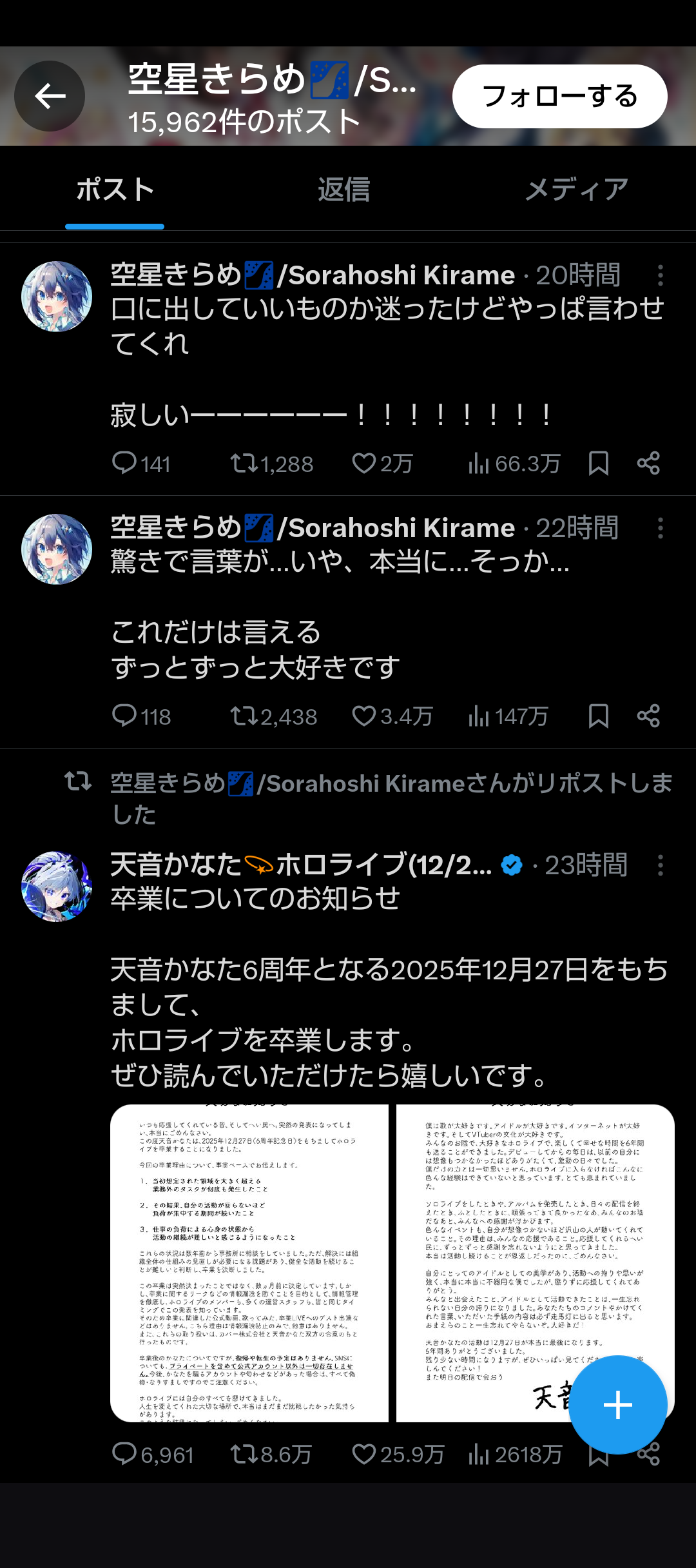Open overflow menu on 天音かなた's post
The width and height of the screenshot is (696, 1568).
pyautogui.click(x=660, y=865)
